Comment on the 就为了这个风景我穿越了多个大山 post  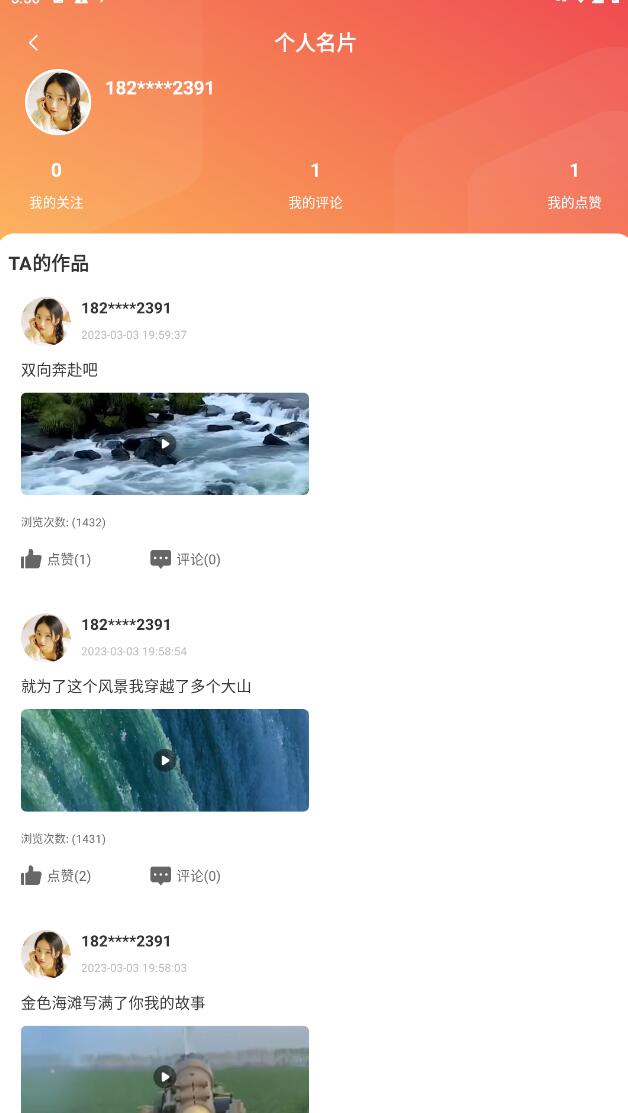185,876
